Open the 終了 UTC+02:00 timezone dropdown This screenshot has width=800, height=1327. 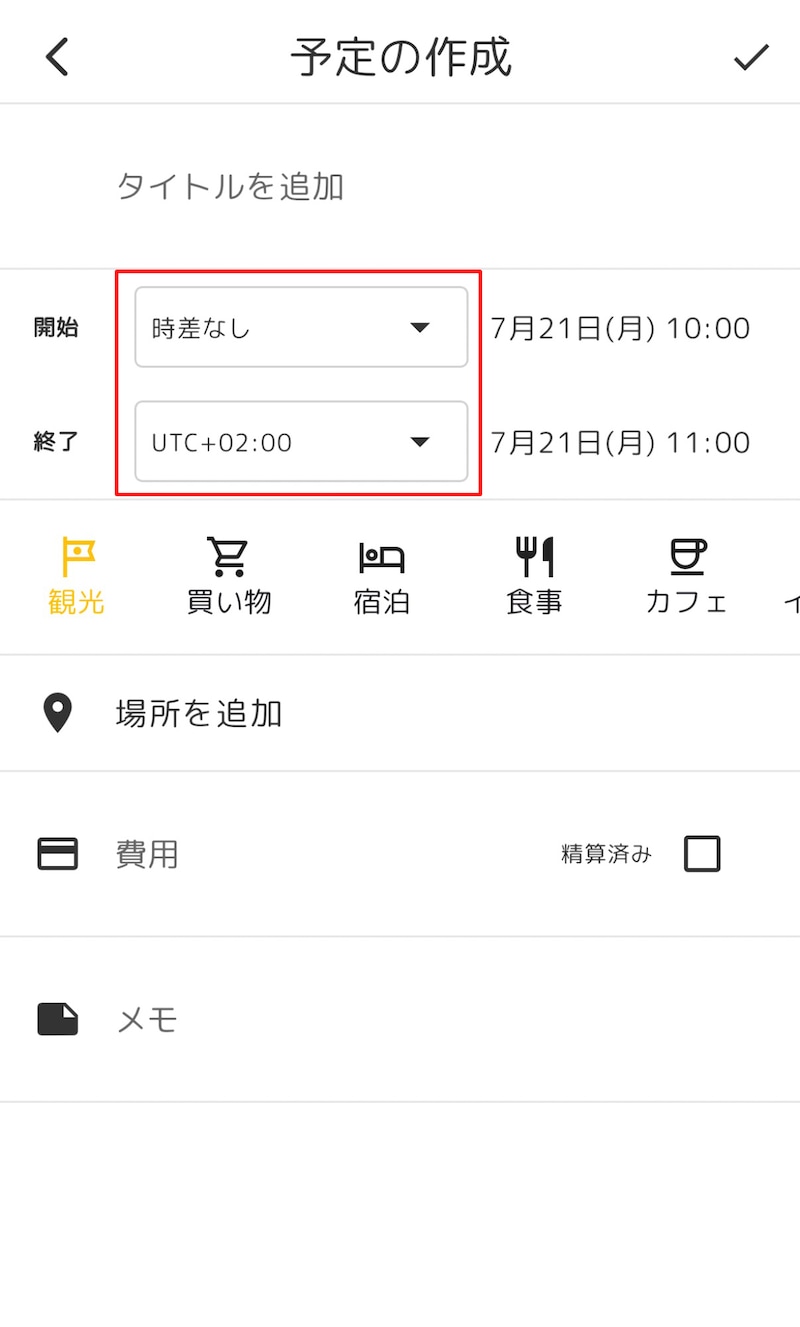click(x=300, y=442)
